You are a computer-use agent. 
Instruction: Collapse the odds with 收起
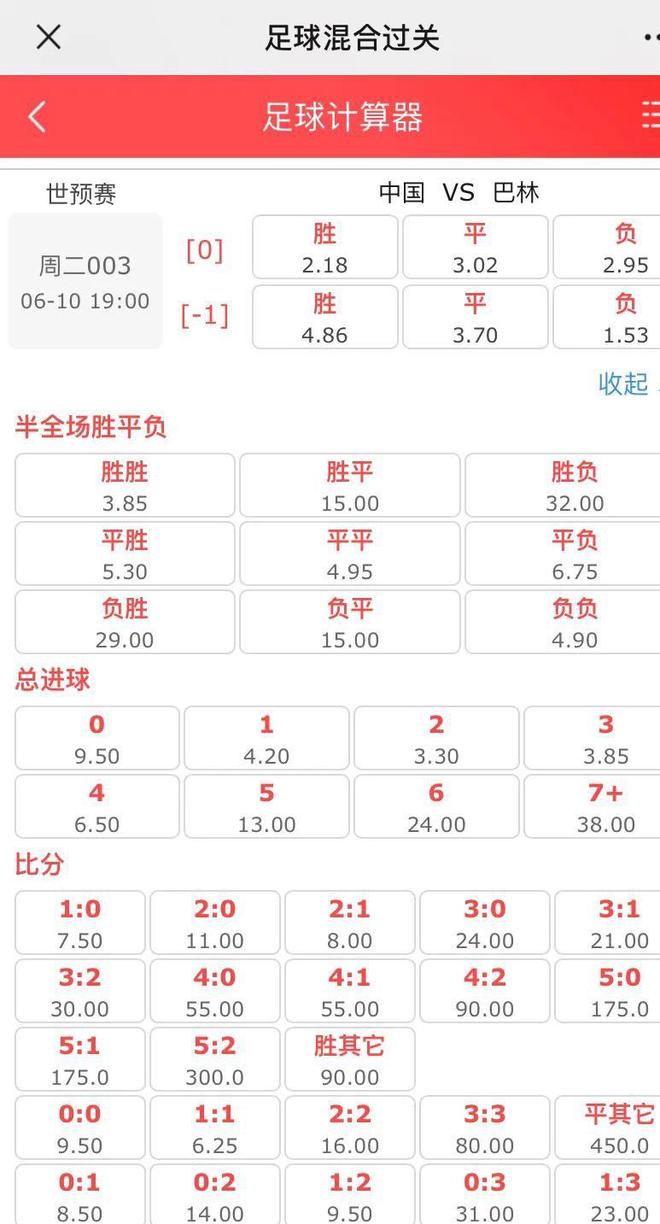[623, 383]
